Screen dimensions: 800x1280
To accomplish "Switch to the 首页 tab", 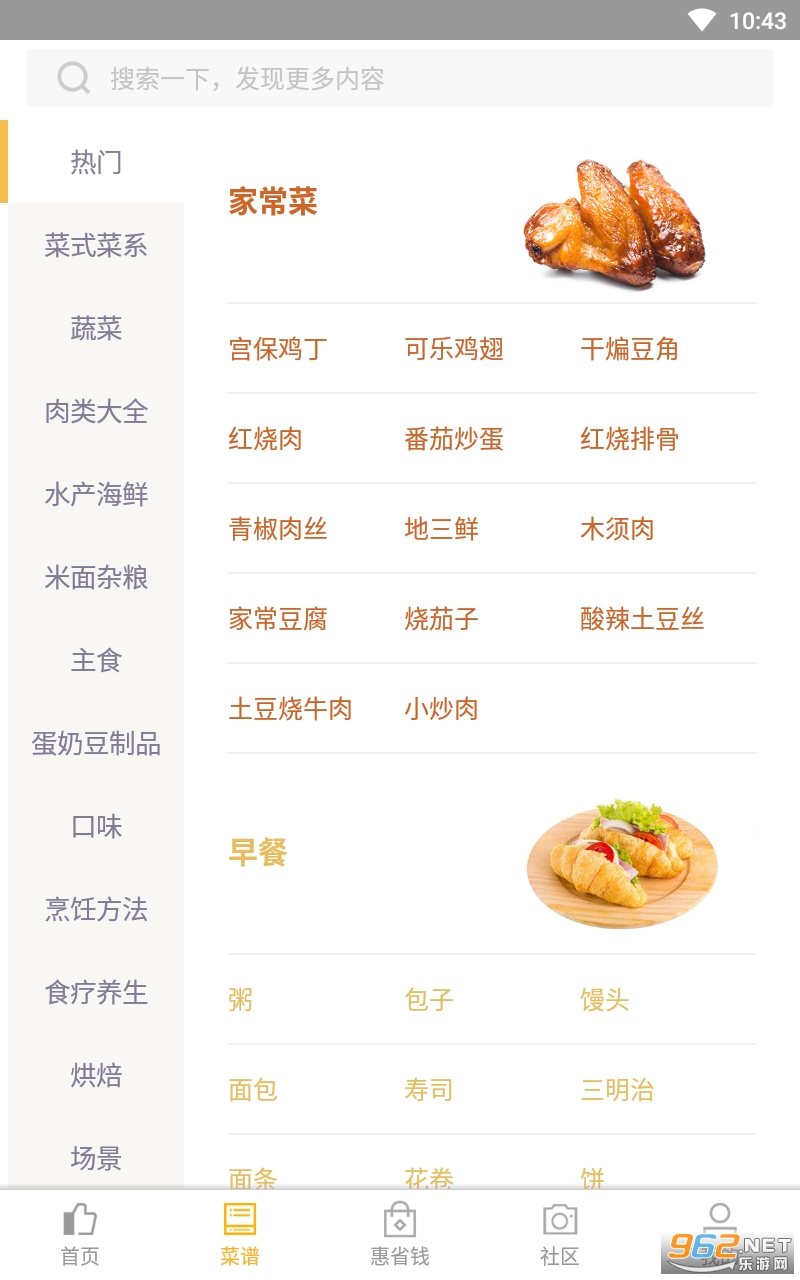I will (x=80, y=1236).
